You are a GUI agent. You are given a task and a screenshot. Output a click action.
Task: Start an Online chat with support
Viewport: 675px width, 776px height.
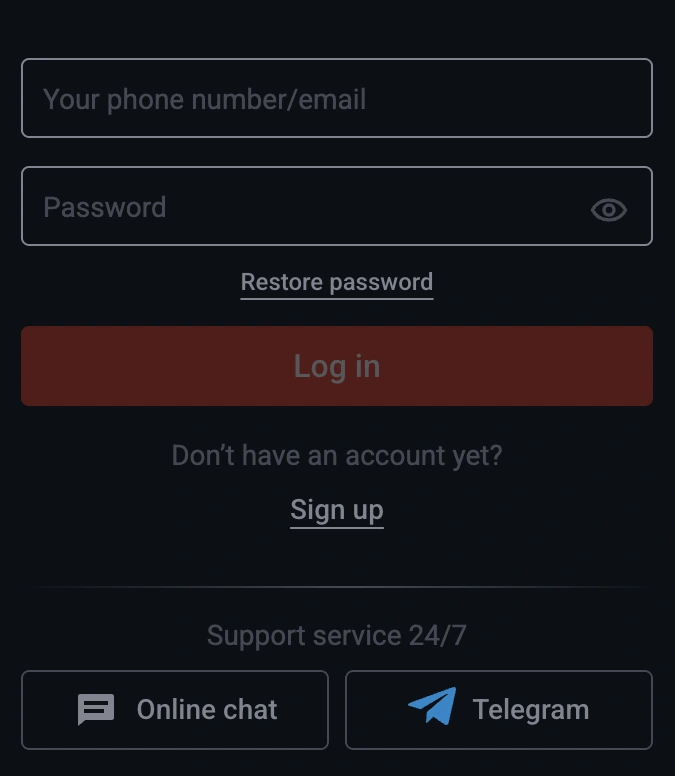175,710
